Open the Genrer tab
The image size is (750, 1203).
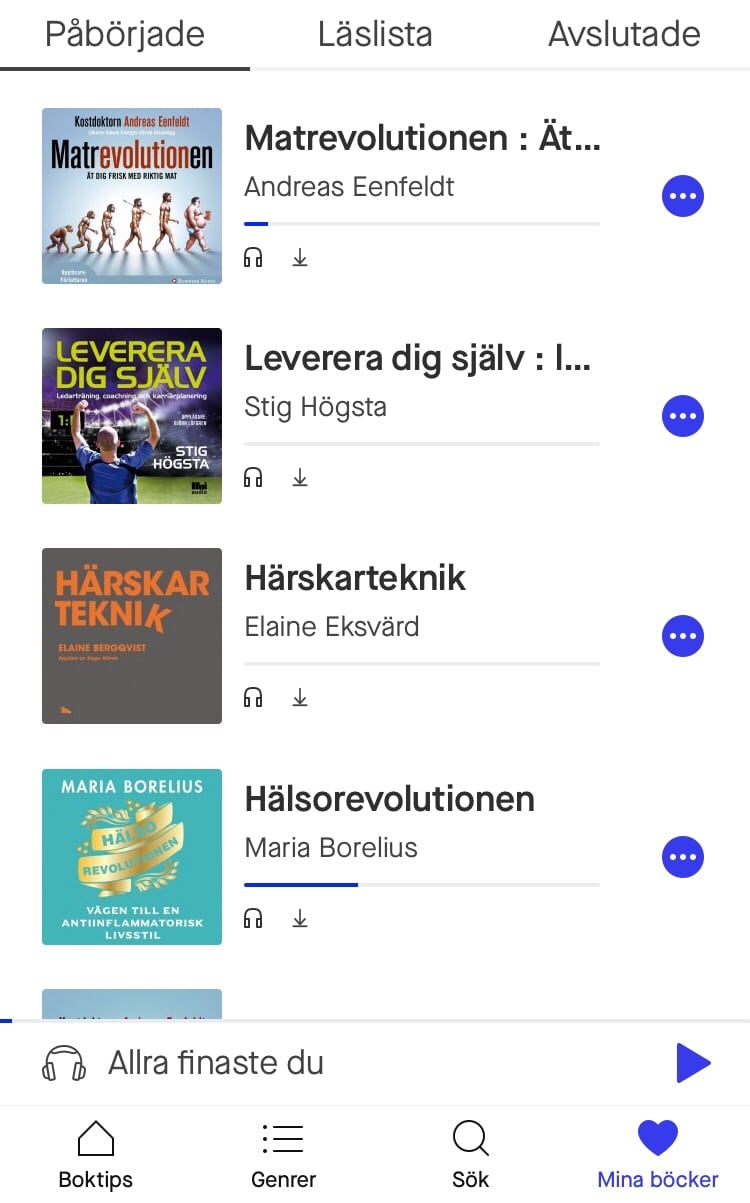point(283,1155)
